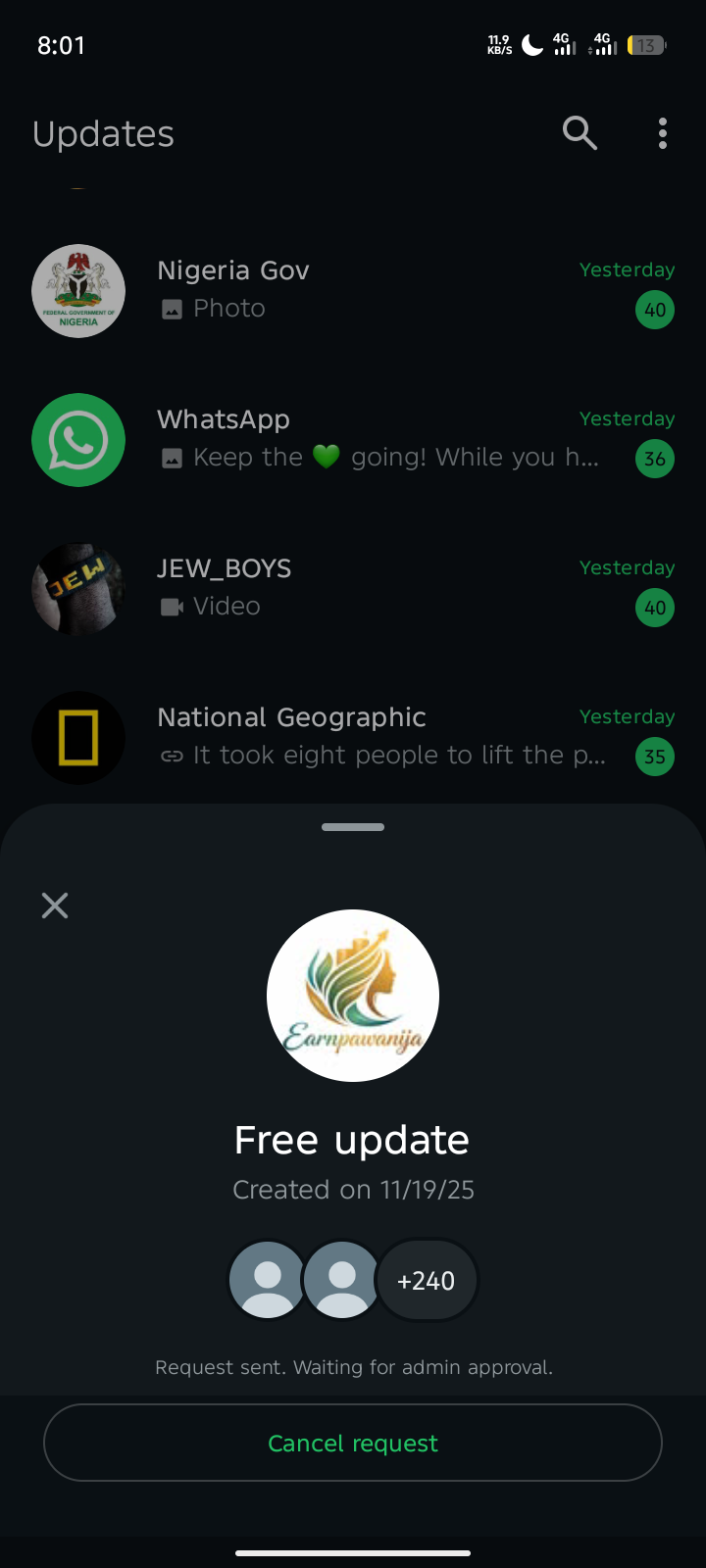
Task: Open search in Updates
Action: (580, 132)
